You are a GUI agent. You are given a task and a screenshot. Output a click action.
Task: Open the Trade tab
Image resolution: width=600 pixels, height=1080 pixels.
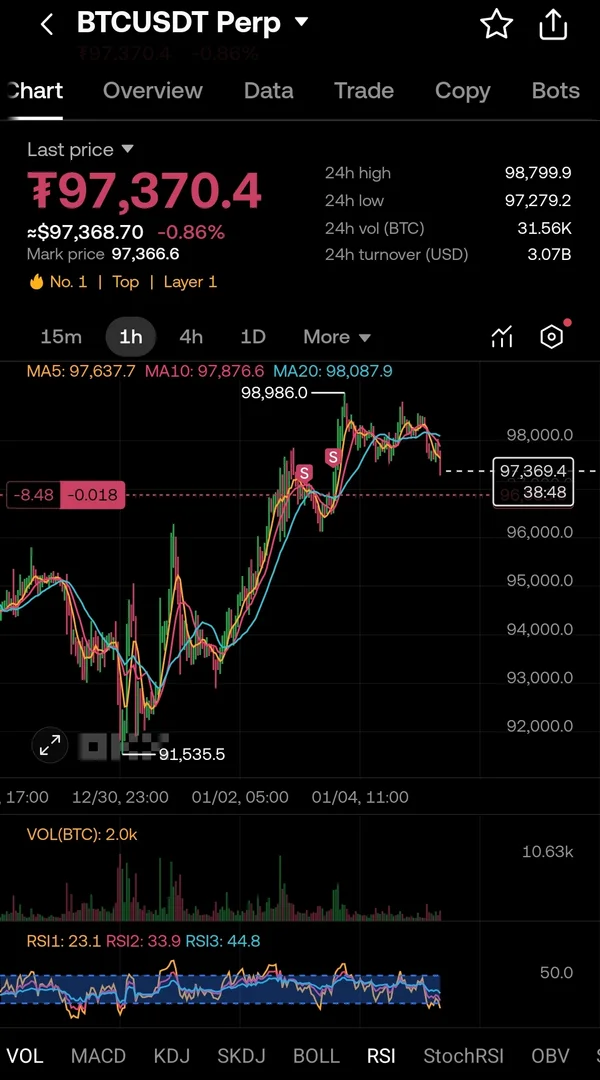(x=364, y=90)
